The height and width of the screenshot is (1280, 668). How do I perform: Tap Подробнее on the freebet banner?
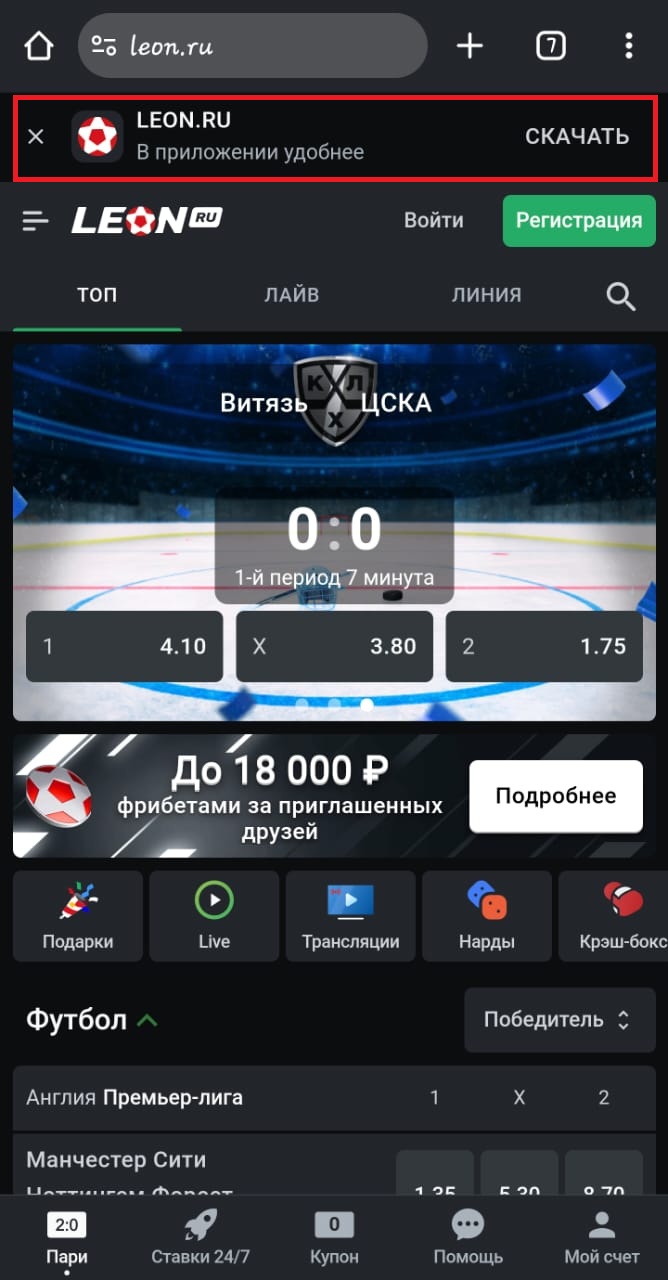coord(556,796)
